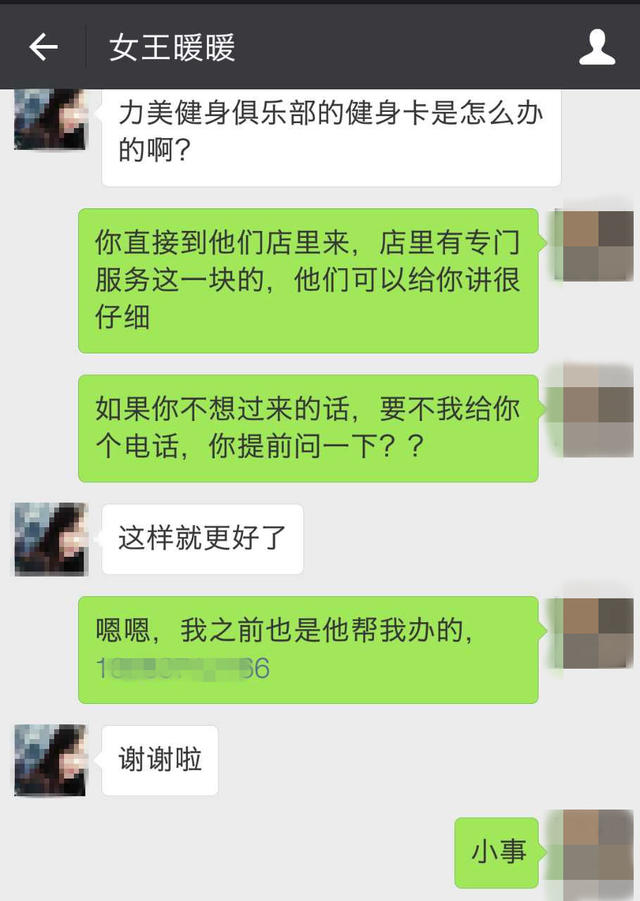Tap the blue phone number link
The width and height of the screenshot is (640, 901).
(183, 668)
